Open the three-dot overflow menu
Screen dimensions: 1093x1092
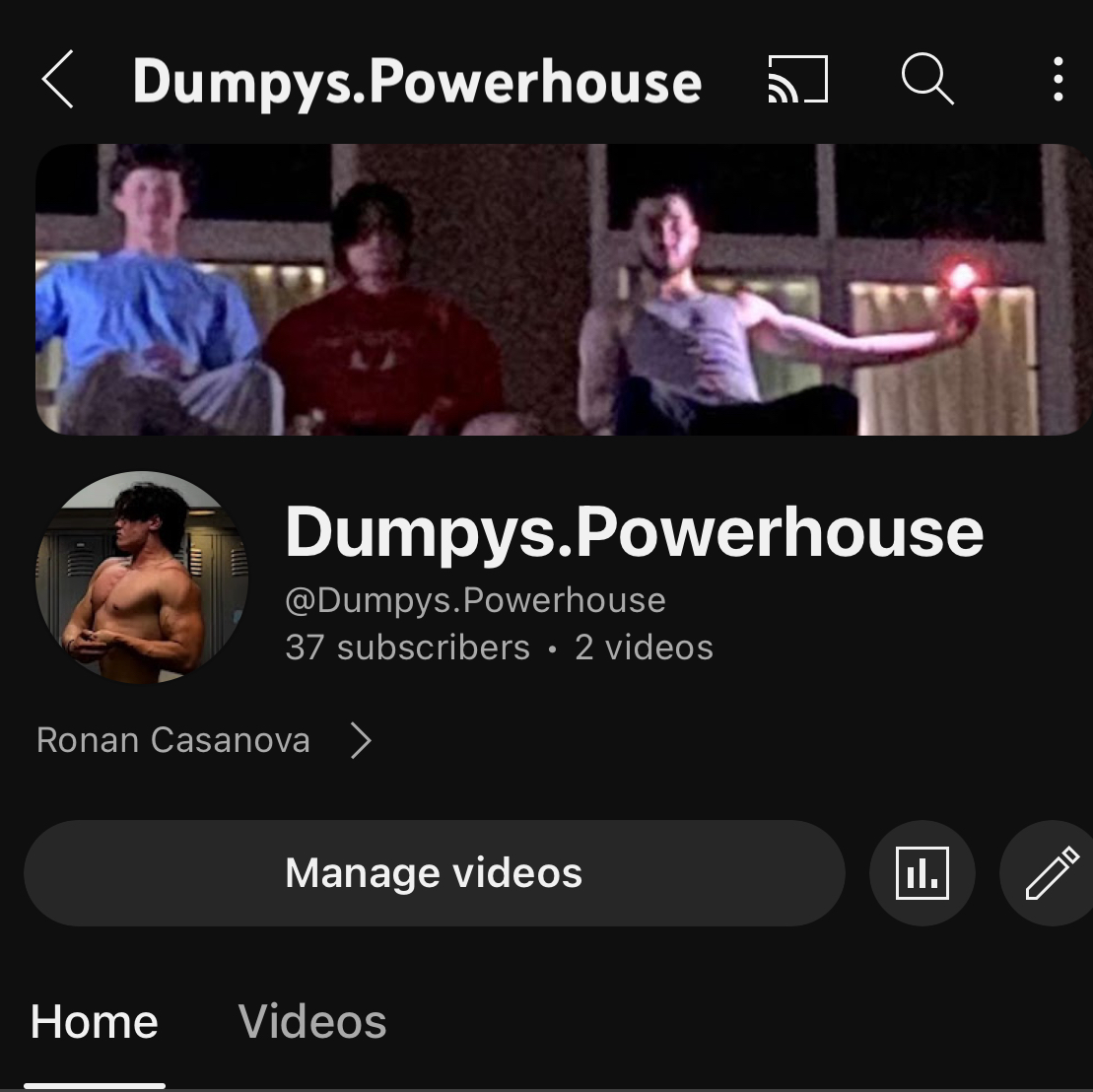[x=1058, y=80]
